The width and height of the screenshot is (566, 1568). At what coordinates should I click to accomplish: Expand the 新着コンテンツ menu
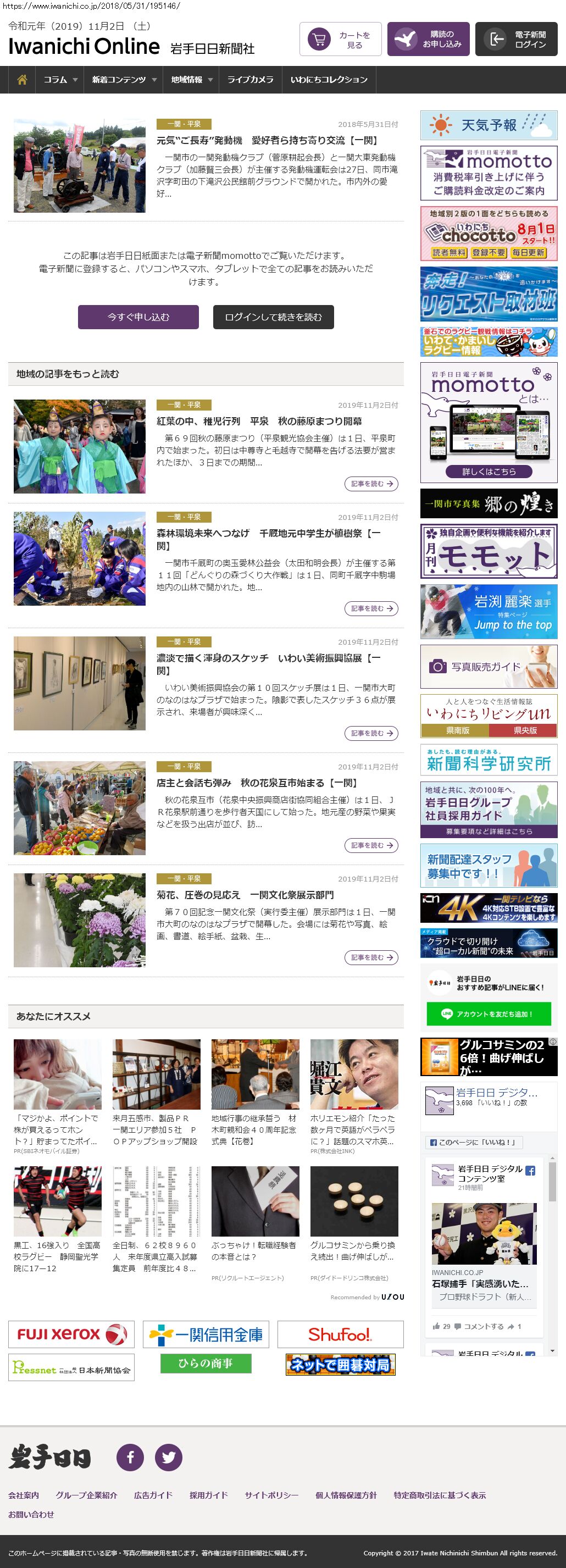point(124,80)
